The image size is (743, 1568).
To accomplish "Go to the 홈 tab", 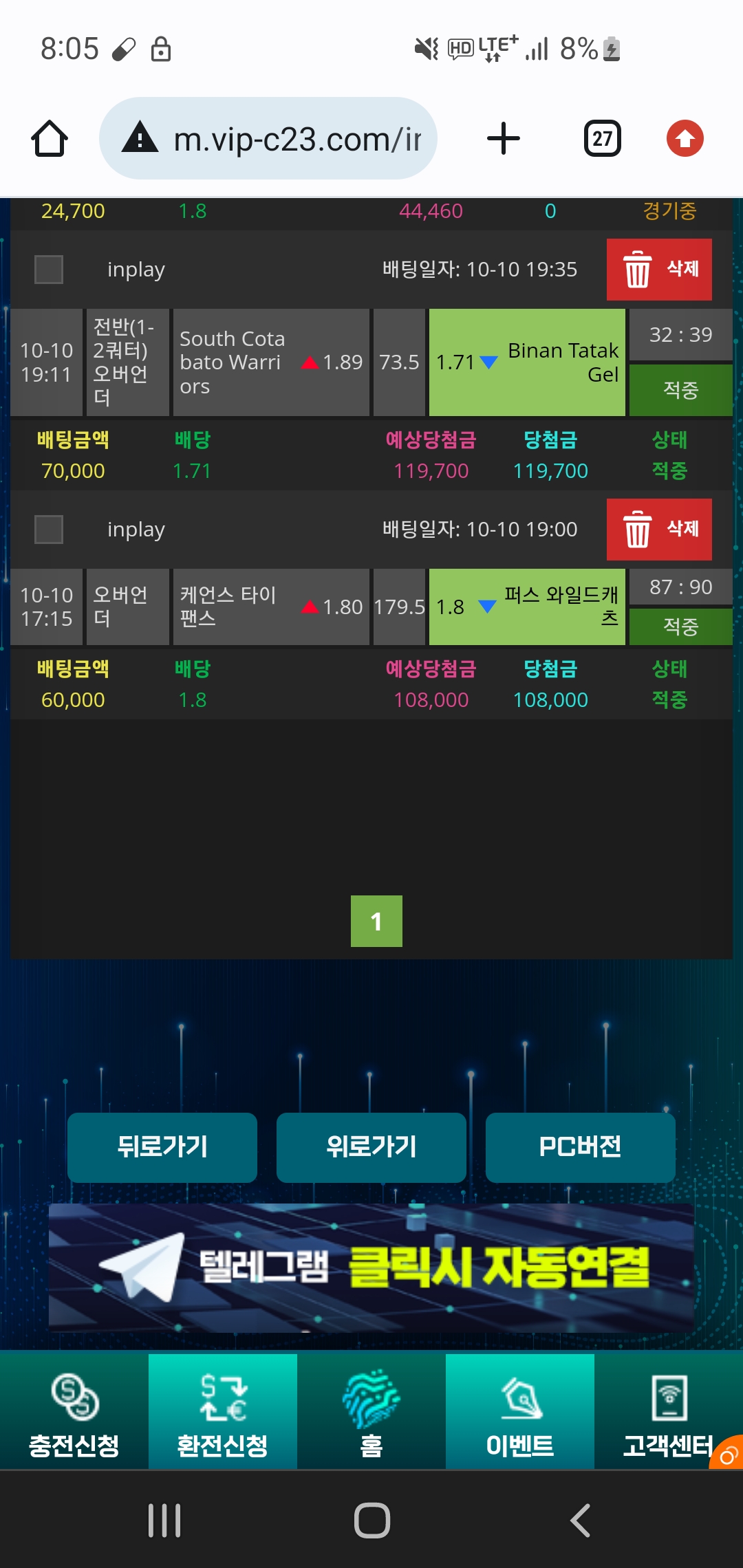I will tap(371, 1411).
